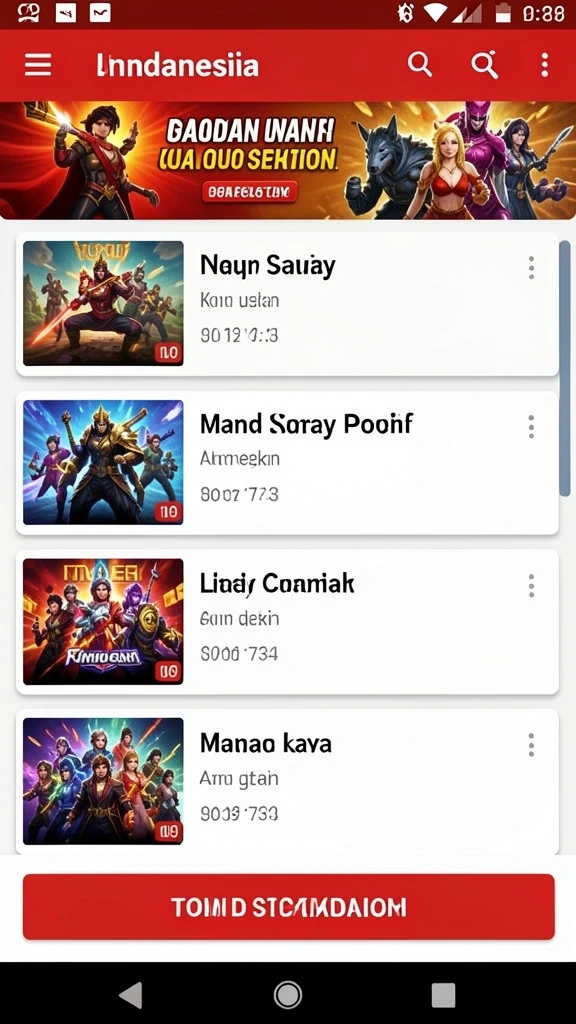Open the first search magnifier icon
576x1024 pixels.
pyautogui.click(x=420, y=65)
